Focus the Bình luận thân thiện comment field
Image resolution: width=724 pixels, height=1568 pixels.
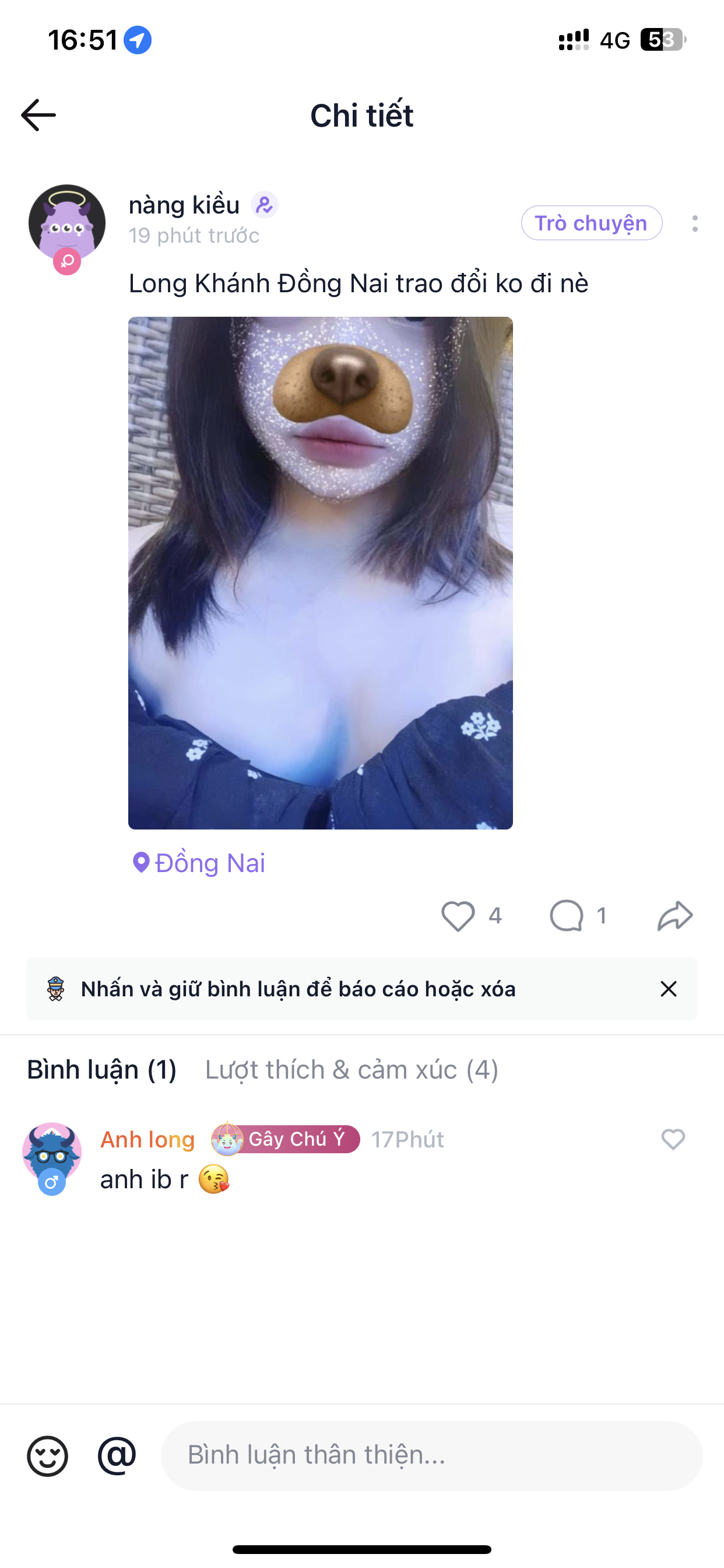pos(431,1455)
